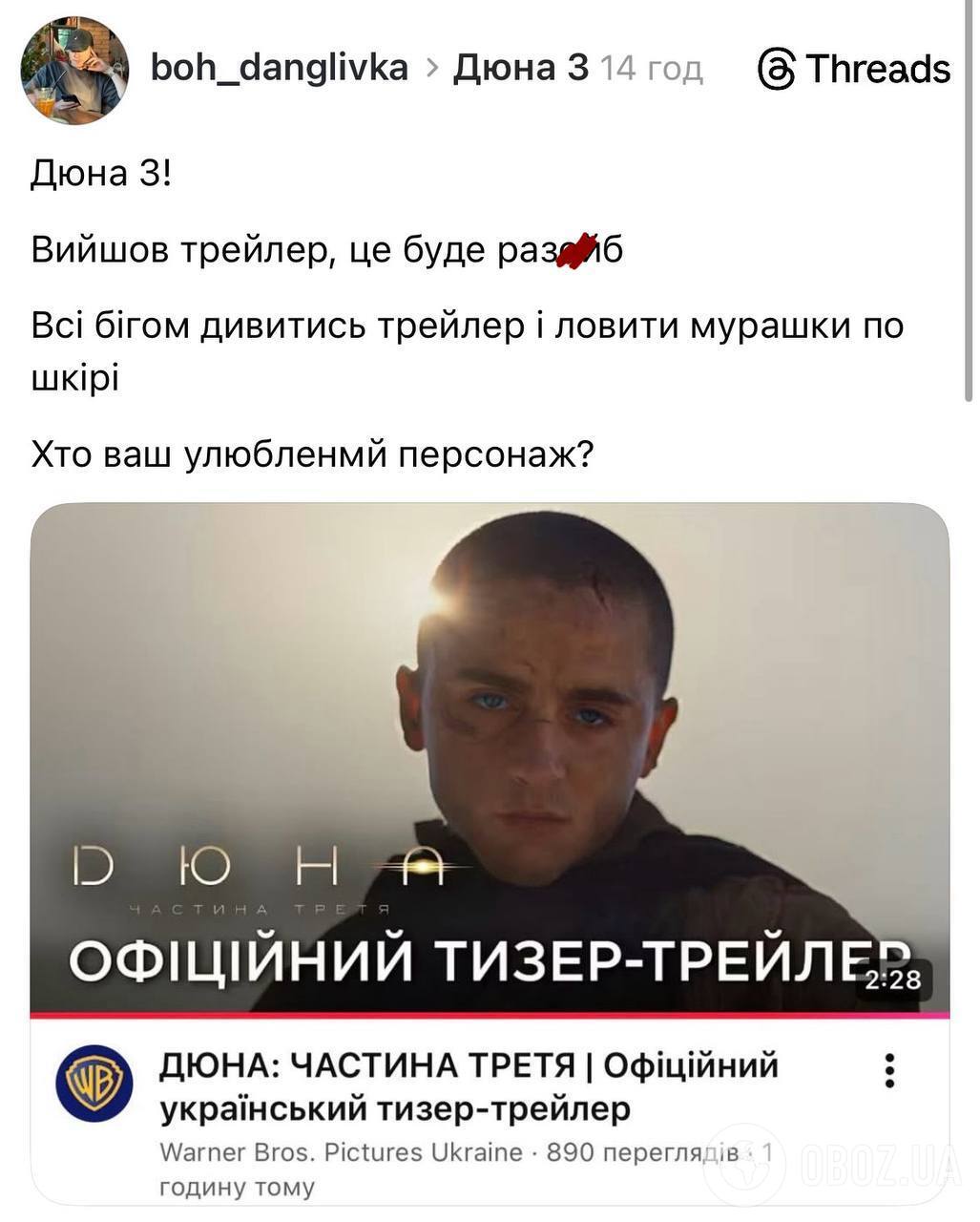Open the three-dot options menu on the video card
The image size is (980, 1222).
coord(891,1073)
